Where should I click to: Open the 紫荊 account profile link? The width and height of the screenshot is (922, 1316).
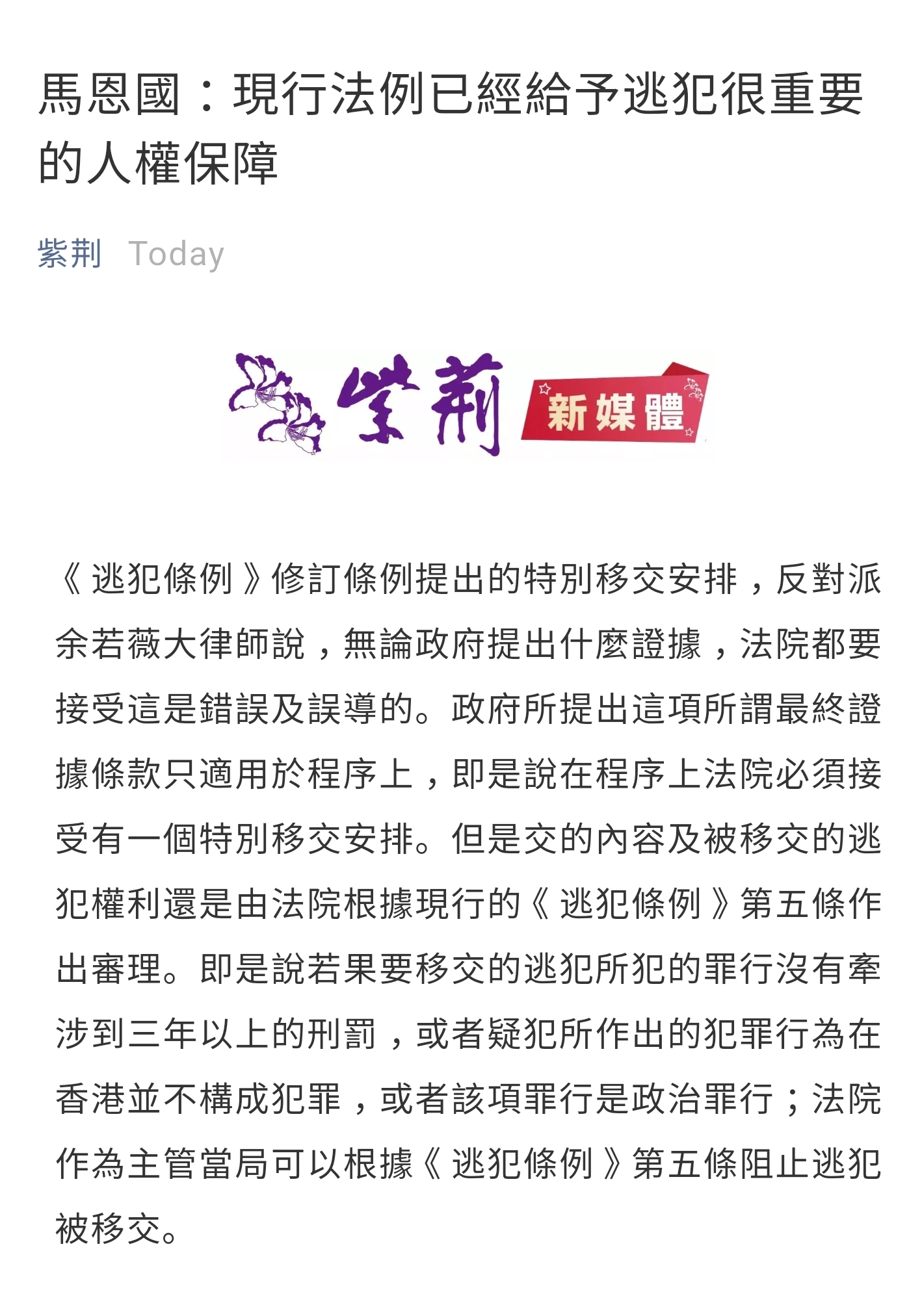(x=69, y=253)
